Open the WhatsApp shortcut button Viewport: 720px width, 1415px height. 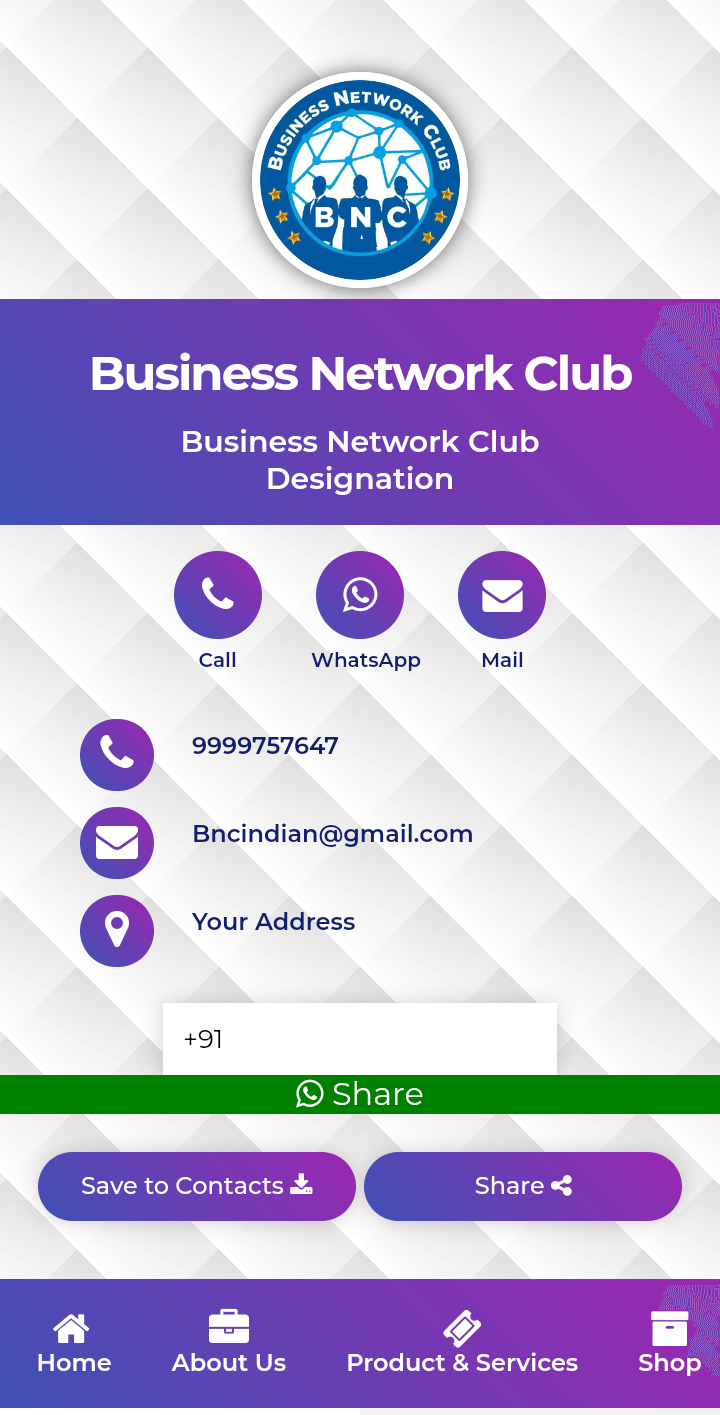(x=360, y=595)
